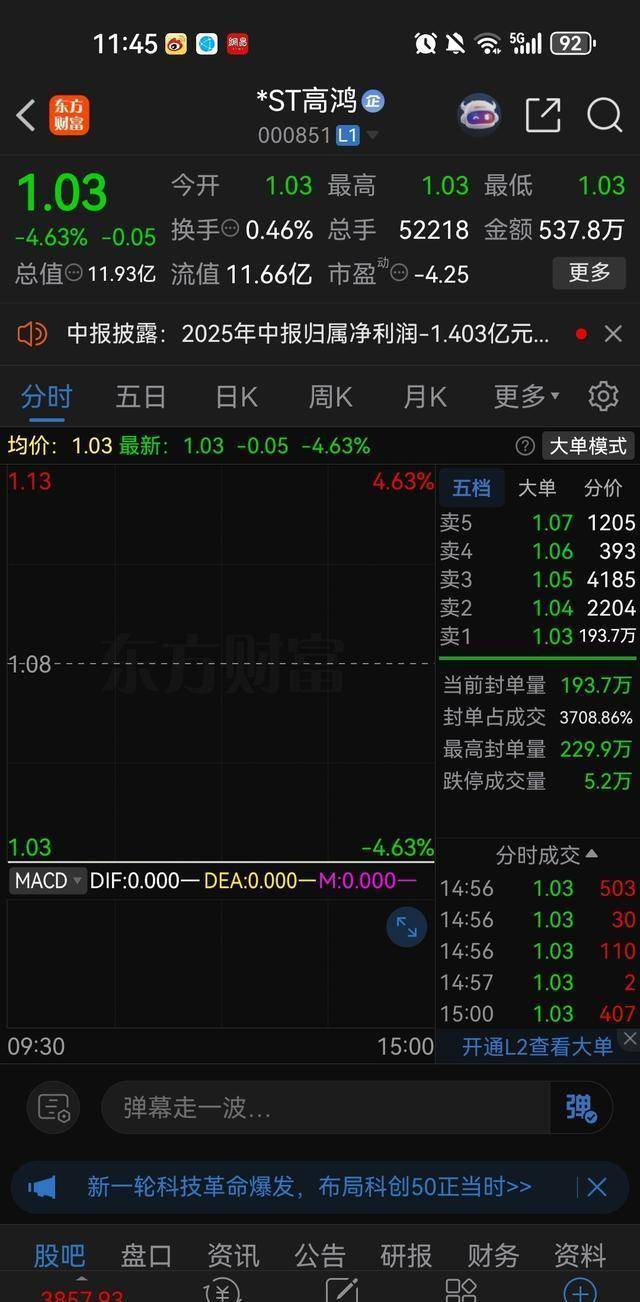Select the 大单 tab in order panel
The image size is (640, 1302).
(536, 488)
